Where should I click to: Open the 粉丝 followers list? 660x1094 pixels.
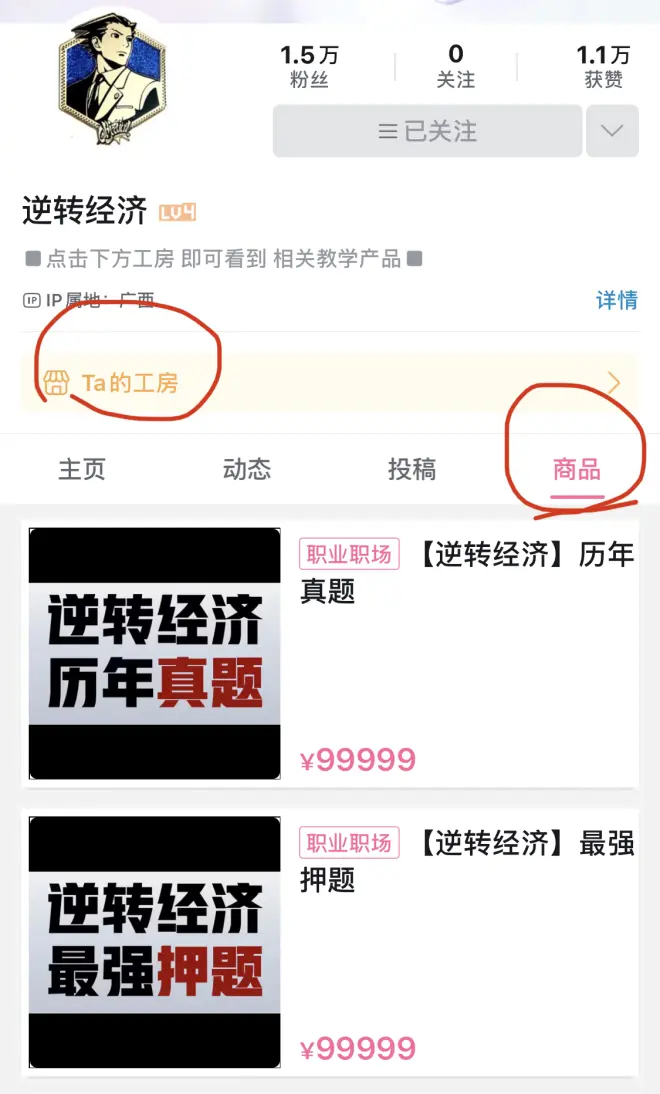click(309, 66)
